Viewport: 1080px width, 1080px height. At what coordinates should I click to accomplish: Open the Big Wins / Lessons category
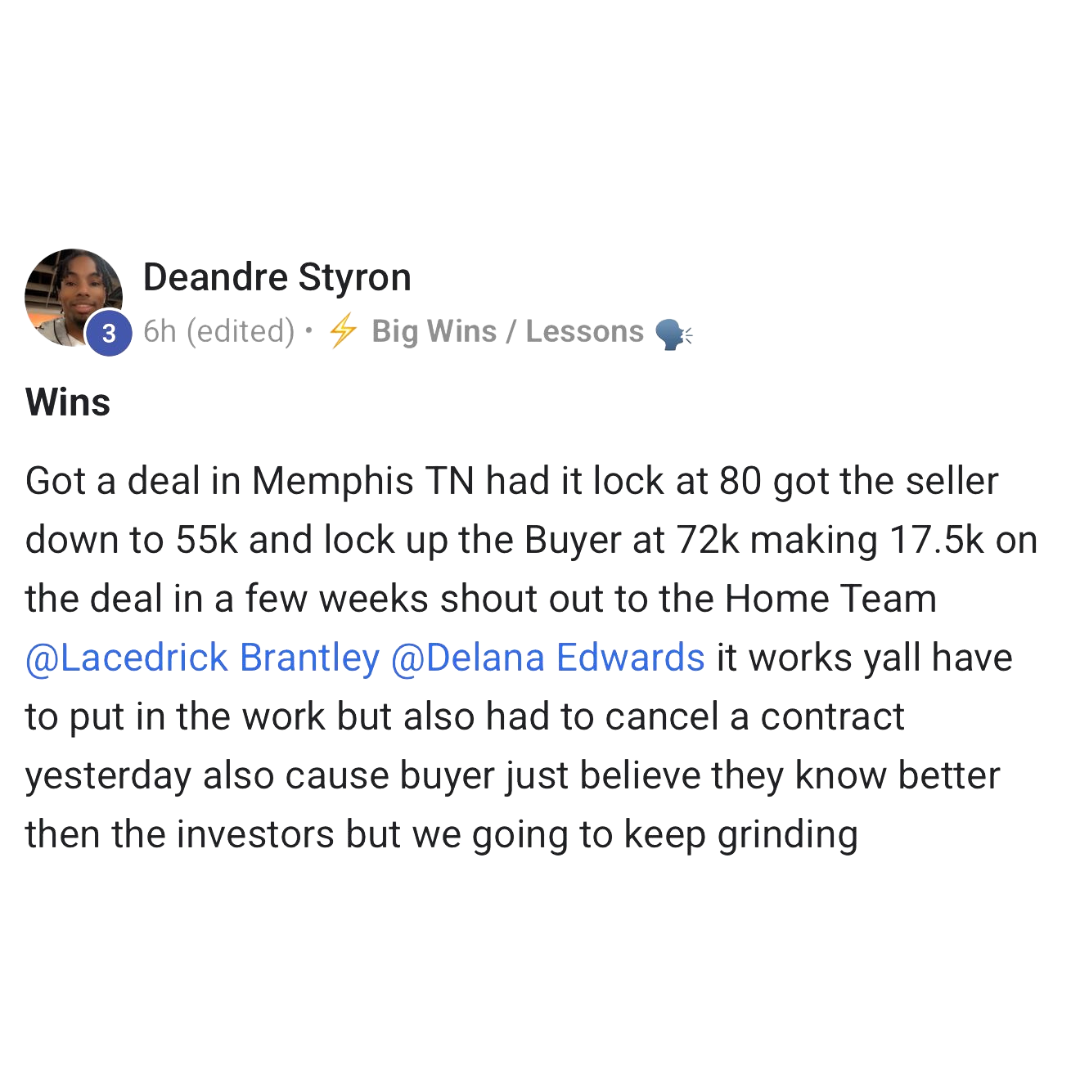pos(507,331)
